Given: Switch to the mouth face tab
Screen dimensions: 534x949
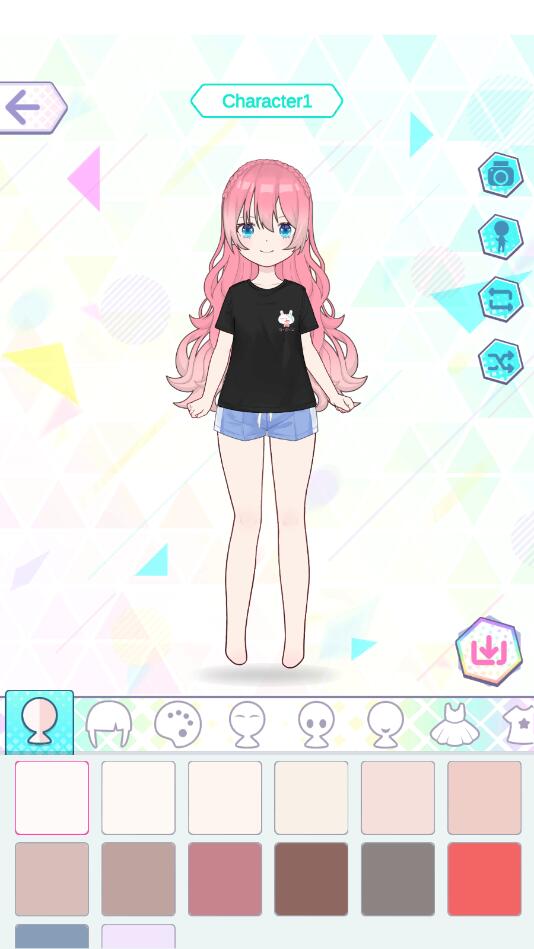Looking at the screenshot, I should pyautogui.click(x=385, y=724).
